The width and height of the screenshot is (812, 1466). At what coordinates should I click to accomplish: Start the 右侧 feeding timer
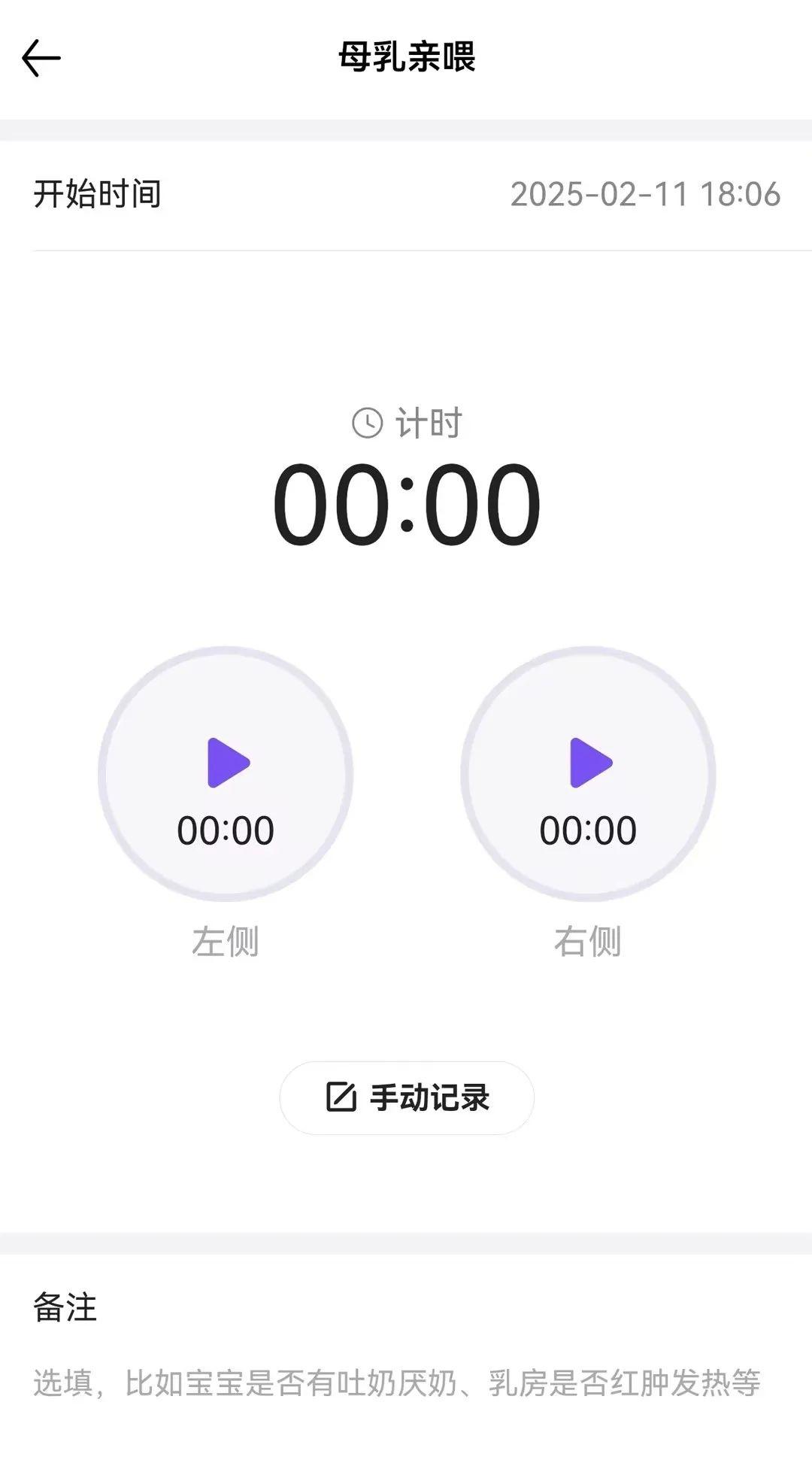pyautogui.click(x=588, y=773)
